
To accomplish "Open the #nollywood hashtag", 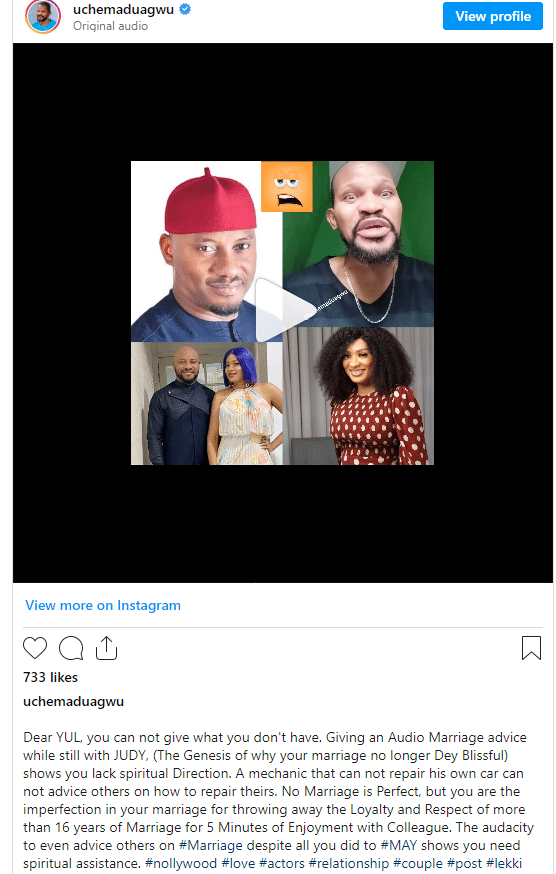I will (181, 863).
